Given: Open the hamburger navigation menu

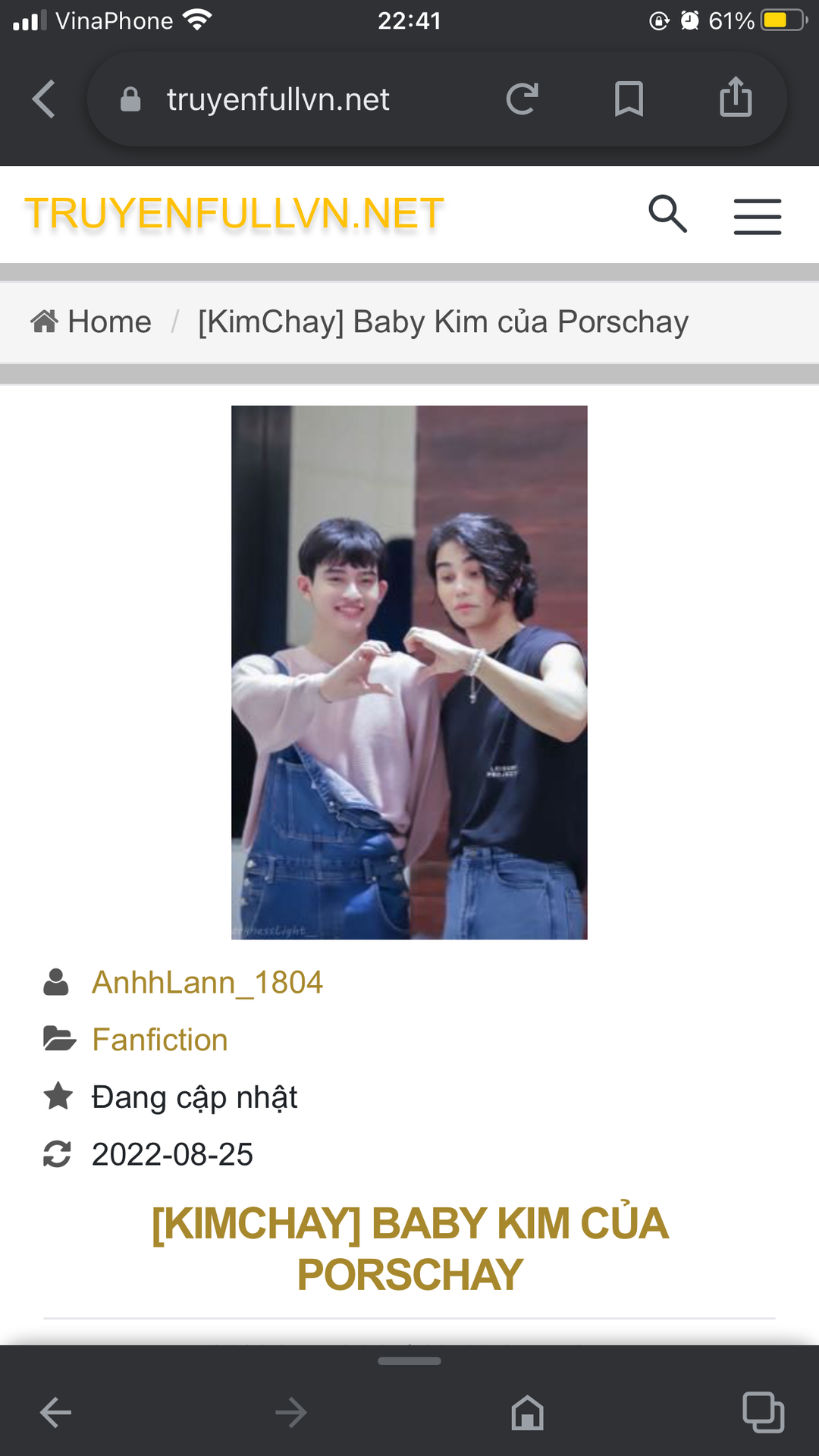Looking at the screenshot, I should point(757,216).
